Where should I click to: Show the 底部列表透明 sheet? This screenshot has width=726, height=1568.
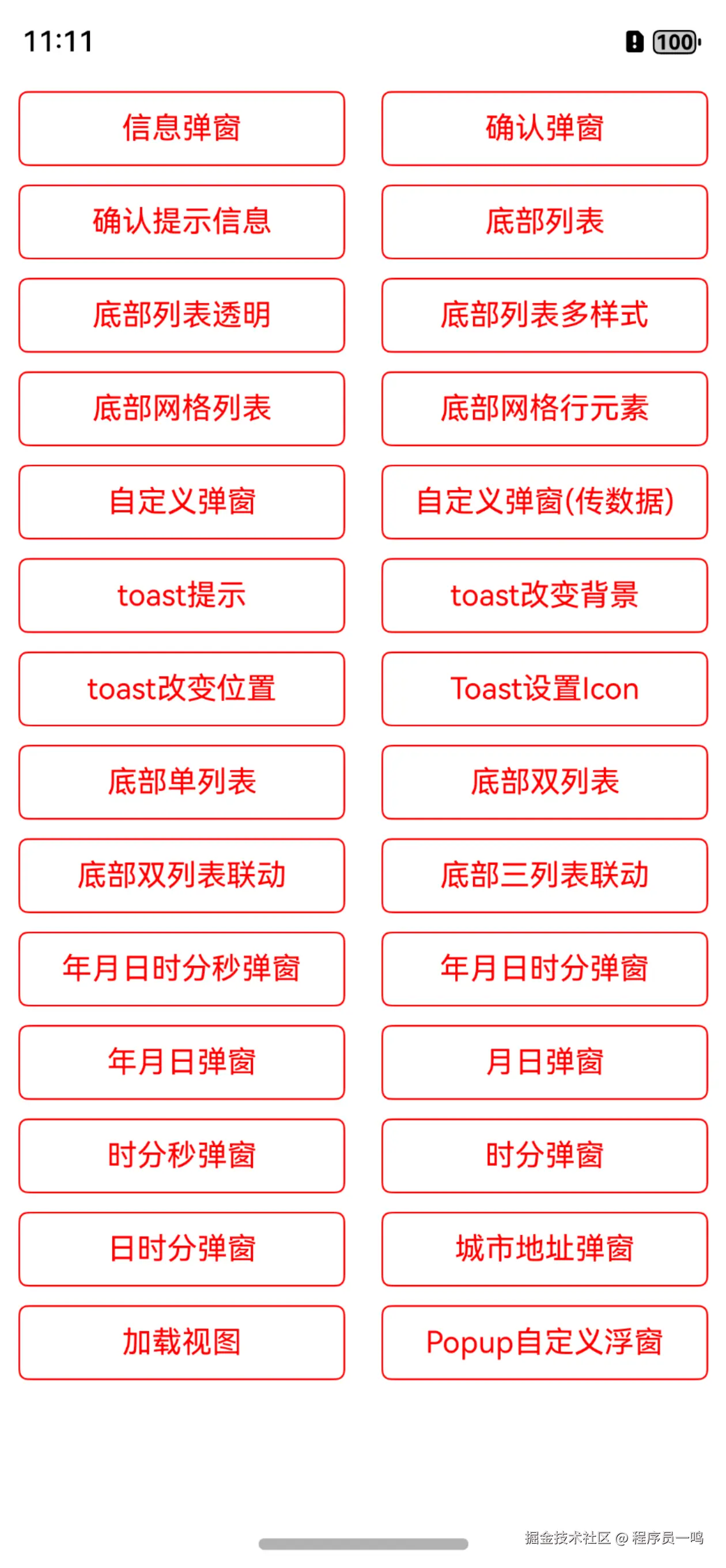(x=181, y=315)
